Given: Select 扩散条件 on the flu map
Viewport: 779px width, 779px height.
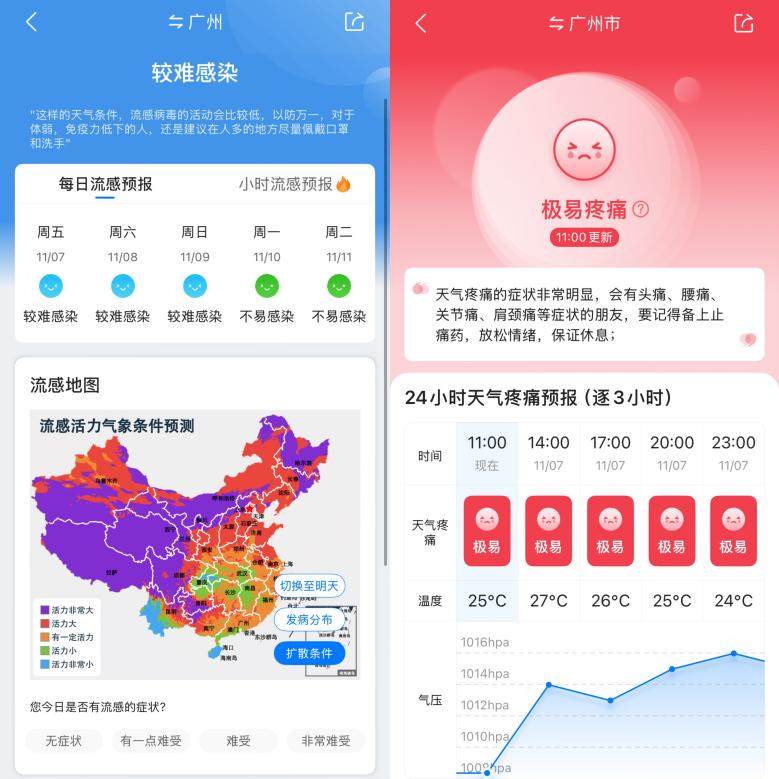Looking at the screenshot, I should point(309,653).
